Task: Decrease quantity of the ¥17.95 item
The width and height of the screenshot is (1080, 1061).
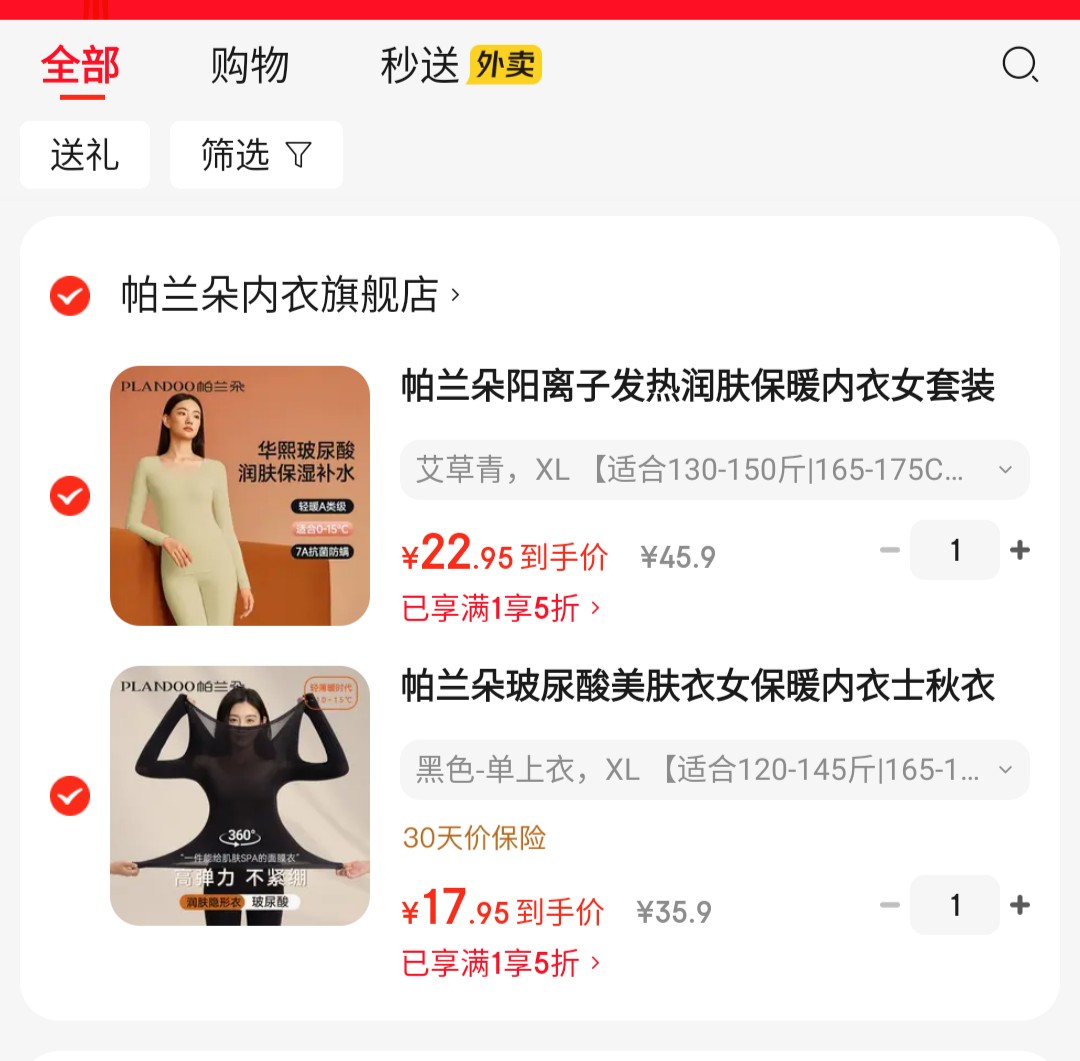Action: coord(889,905)
